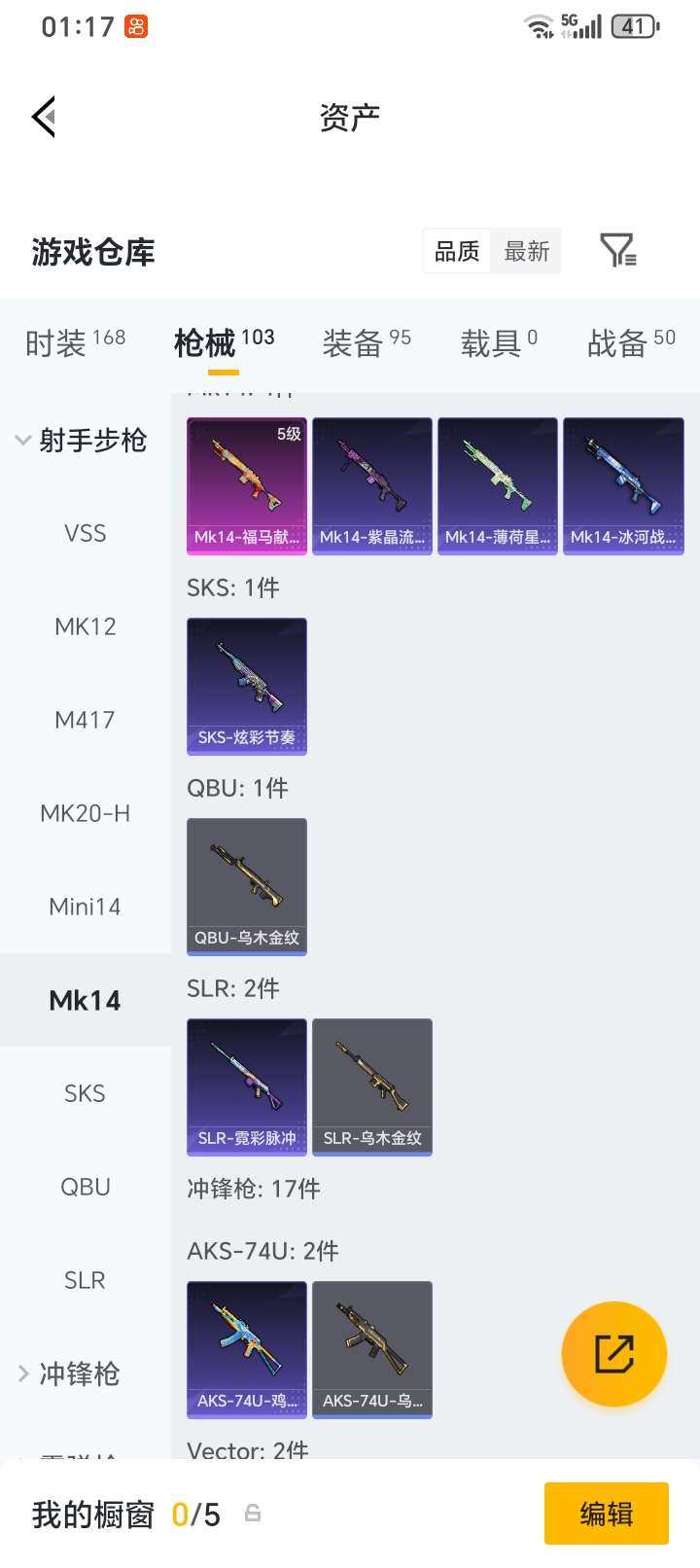Switch to the 时装 tab

pyautogui.click(x=75, y=342)
